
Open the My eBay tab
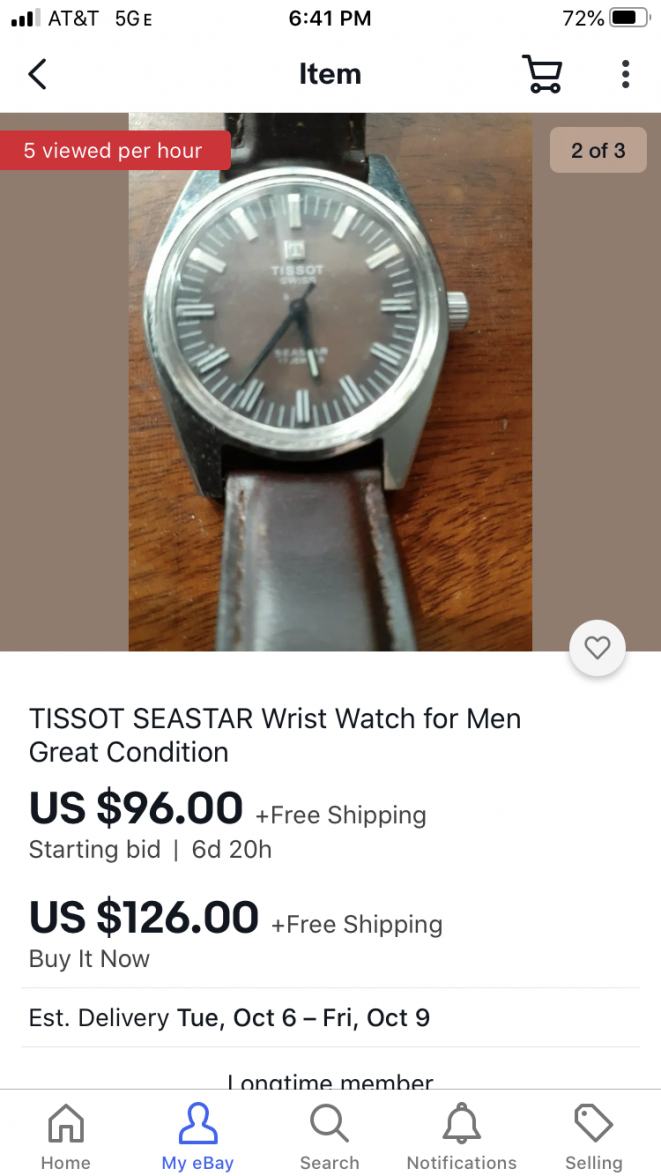pos(198,1137)
